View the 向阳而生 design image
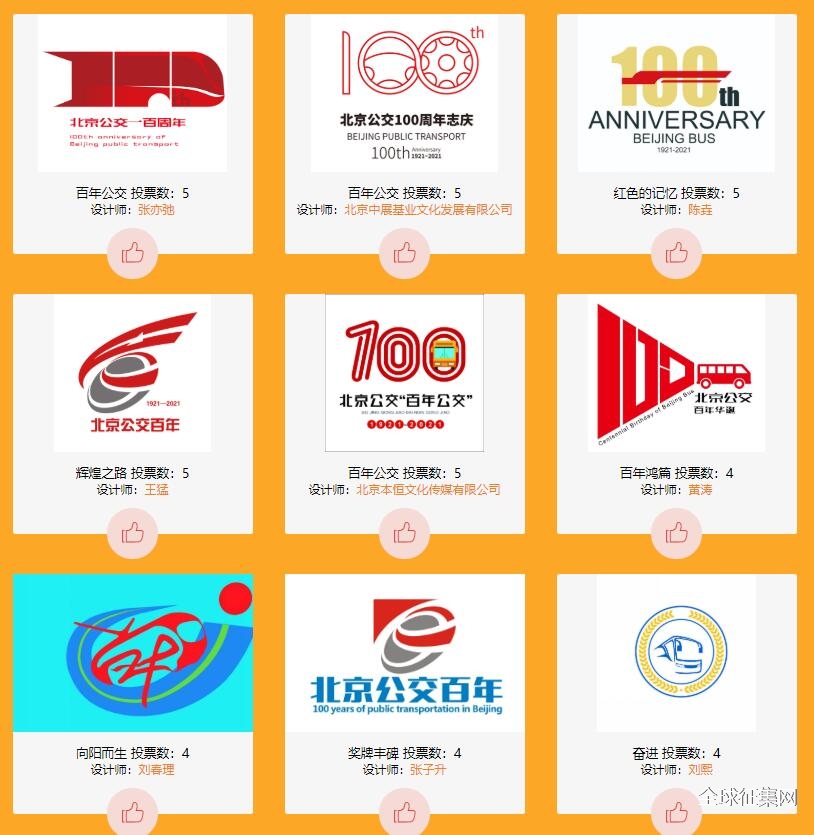 [133, 653]
